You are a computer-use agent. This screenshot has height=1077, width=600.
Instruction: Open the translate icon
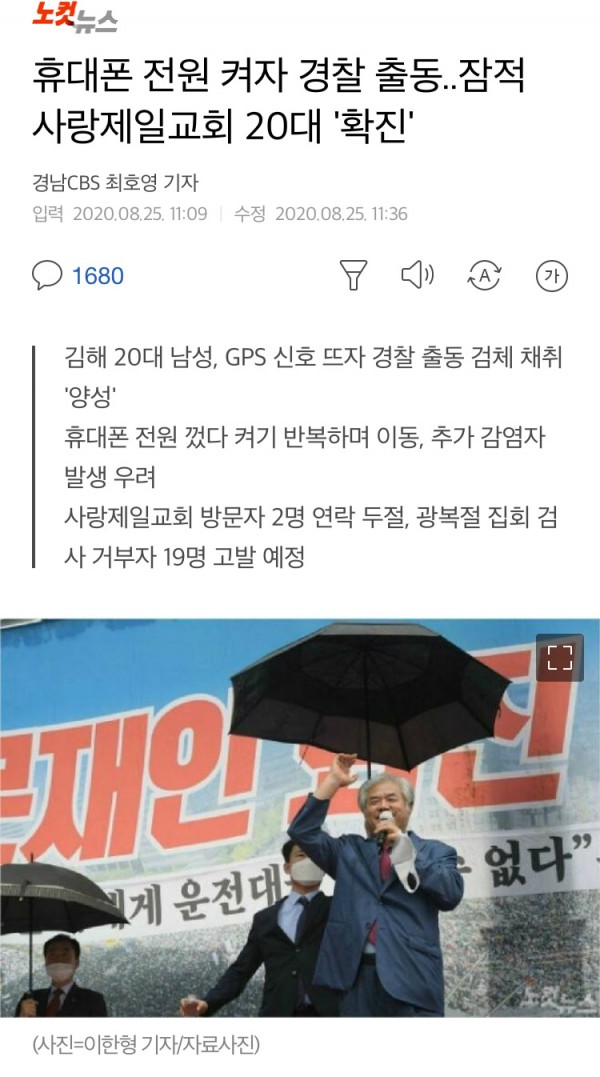[x=484, y=276]
